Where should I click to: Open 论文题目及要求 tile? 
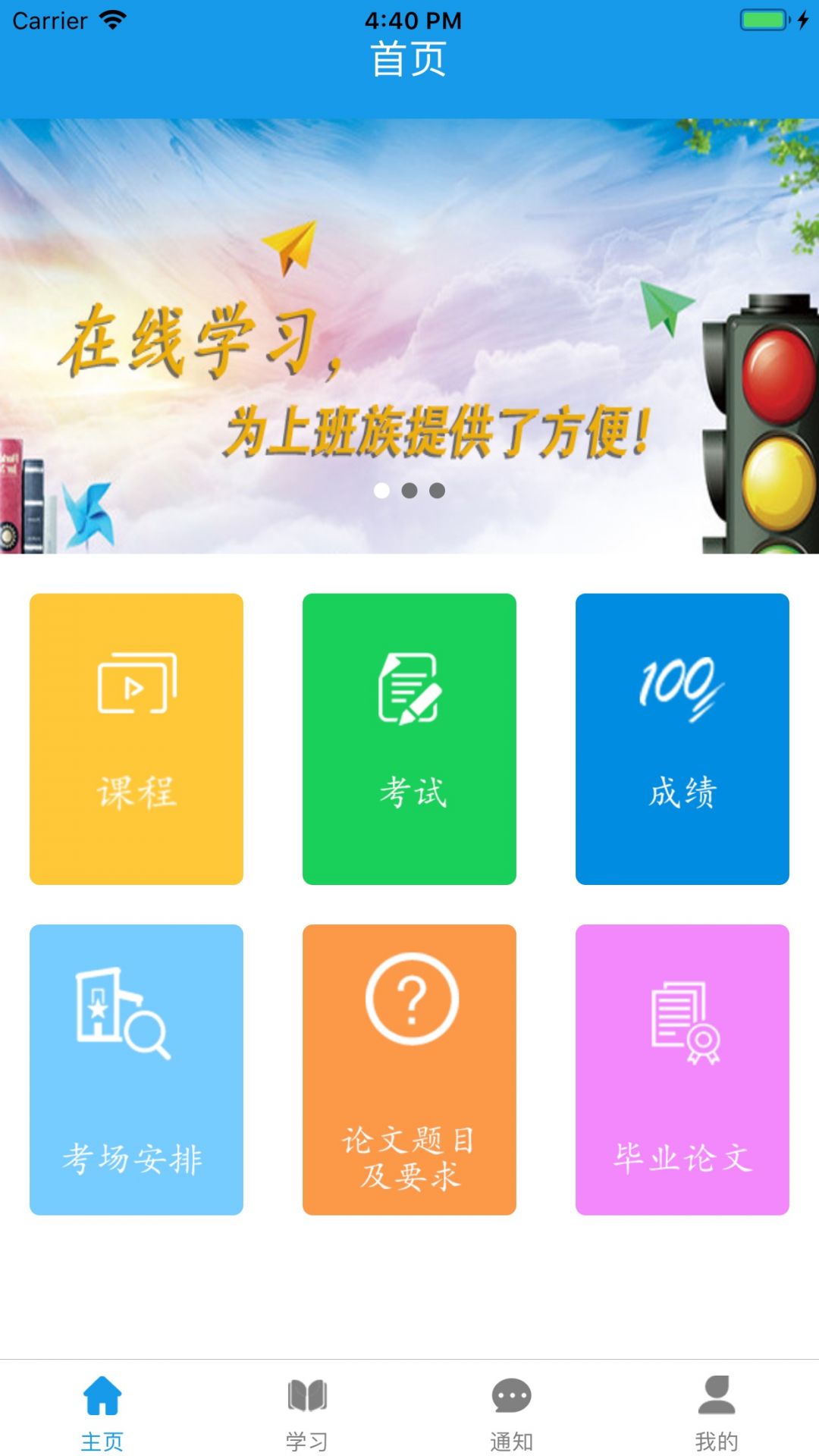tap(409, 1069)
